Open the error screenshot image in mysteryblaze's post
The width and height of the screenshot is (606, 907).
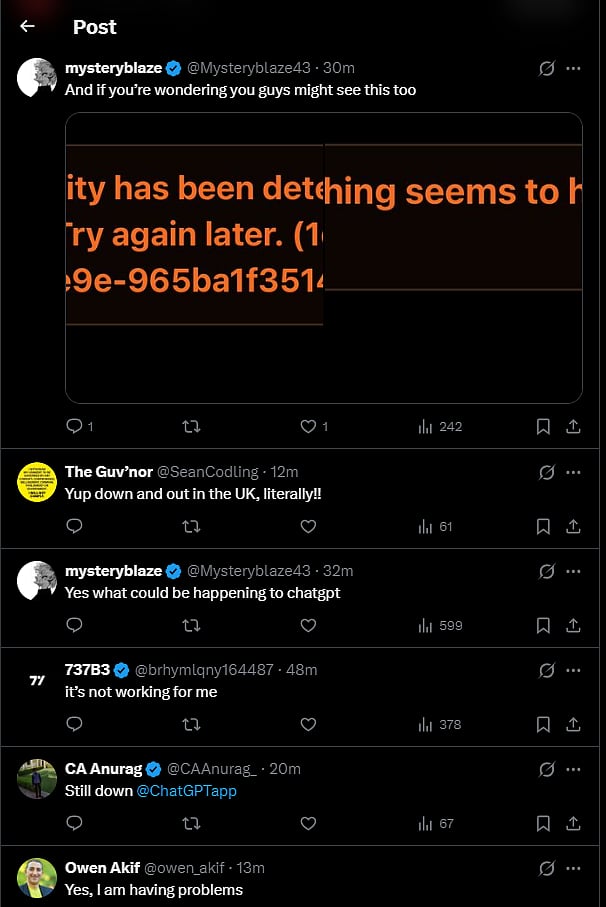pos(323,257)
